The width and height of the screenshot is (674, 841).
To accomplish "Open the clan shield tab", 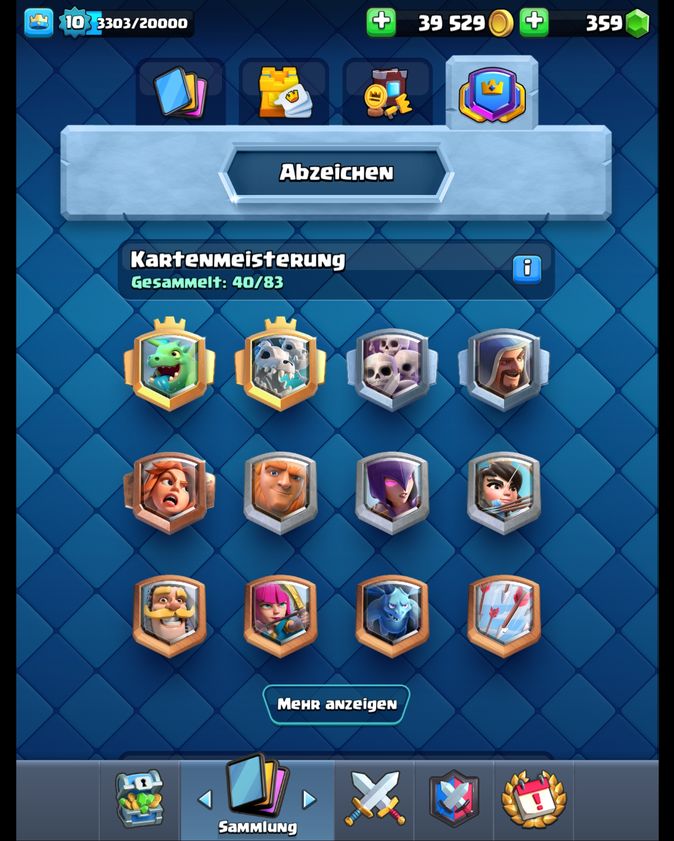I will coord(454,799).
